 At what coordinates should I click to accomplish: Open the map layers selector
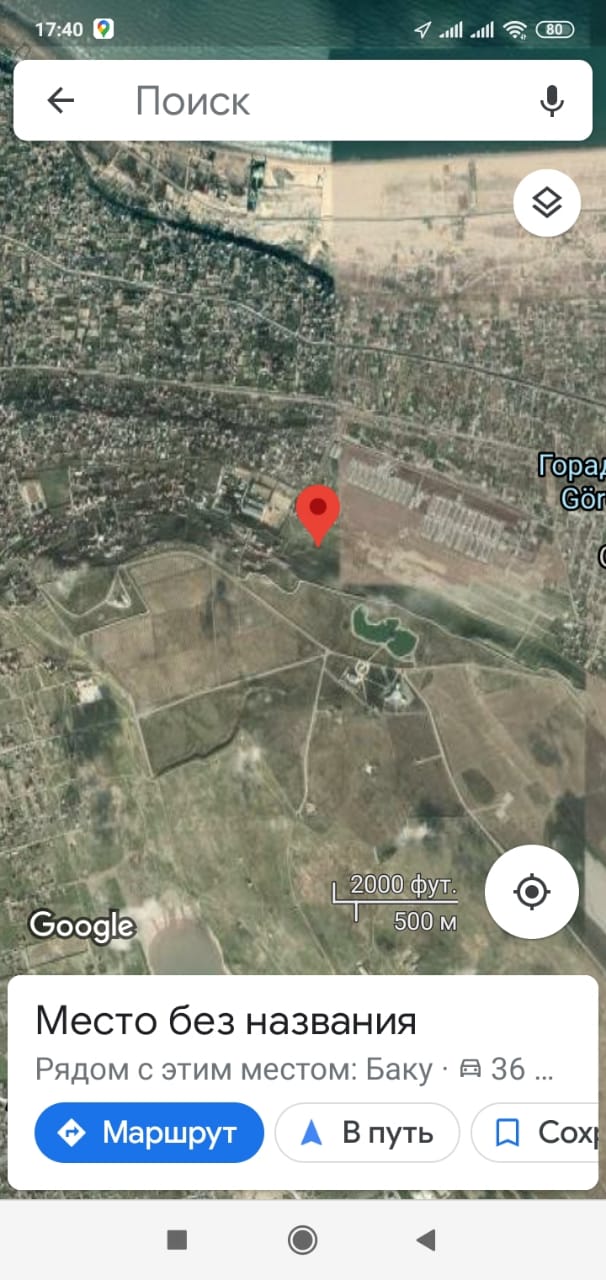click(547, 203)
